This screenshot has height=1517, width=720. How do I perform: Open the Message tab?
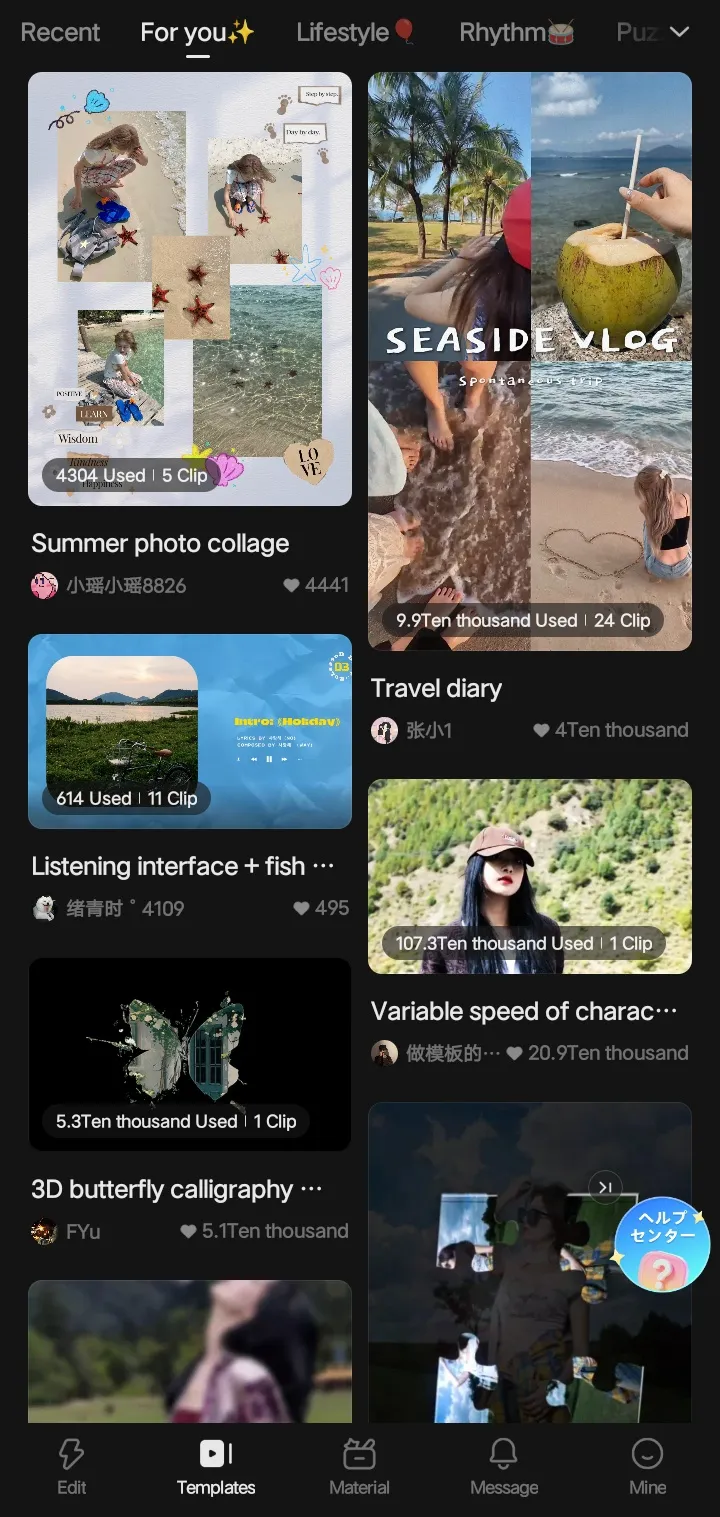point(504,1466)
